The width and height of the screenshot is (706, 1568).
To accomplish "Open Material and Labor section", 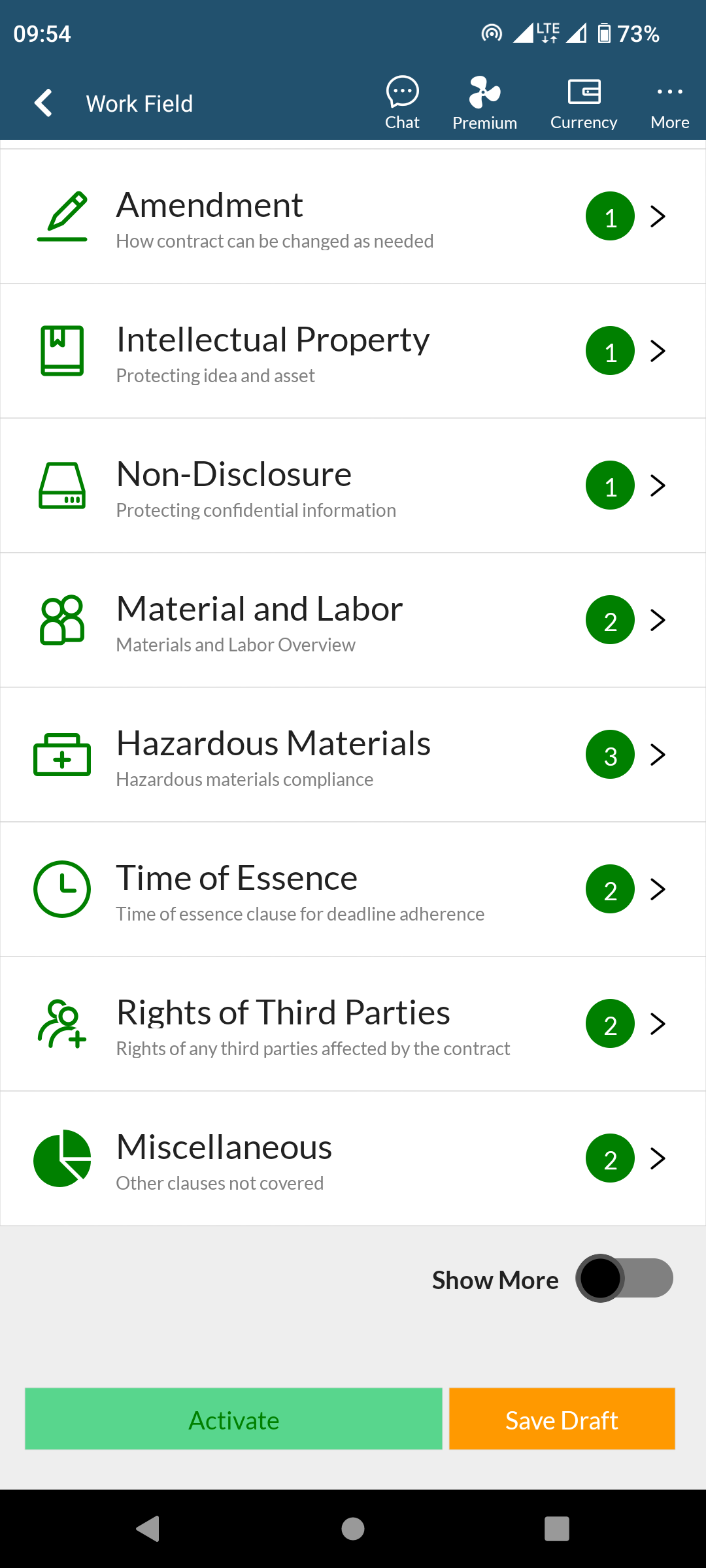I will (x=353, y=621).
